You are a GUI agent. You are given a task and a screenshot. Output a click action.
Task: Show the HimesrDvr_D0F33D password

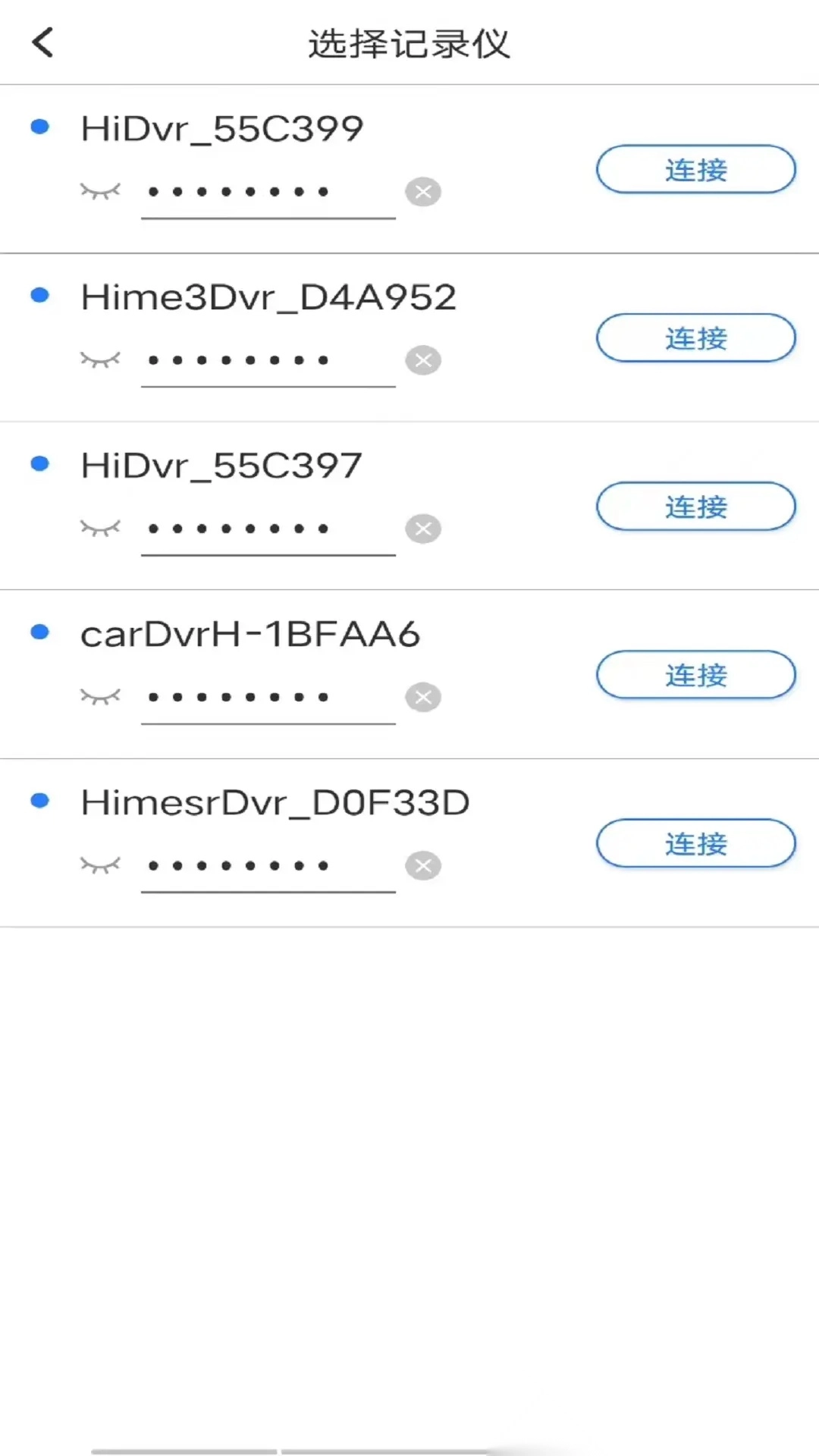[99, 864]
